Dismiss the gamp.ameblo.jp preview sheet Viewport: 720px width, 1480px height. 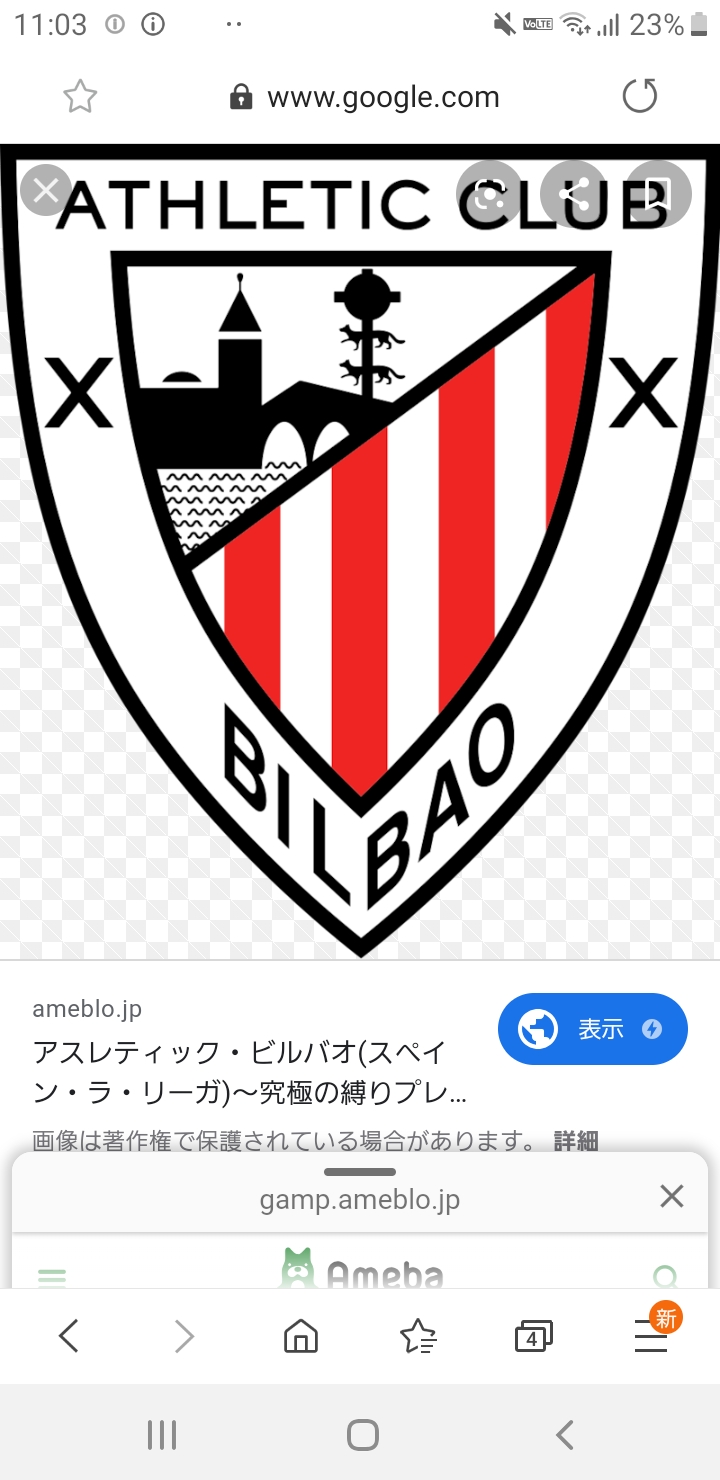(x=671, y=1196)
